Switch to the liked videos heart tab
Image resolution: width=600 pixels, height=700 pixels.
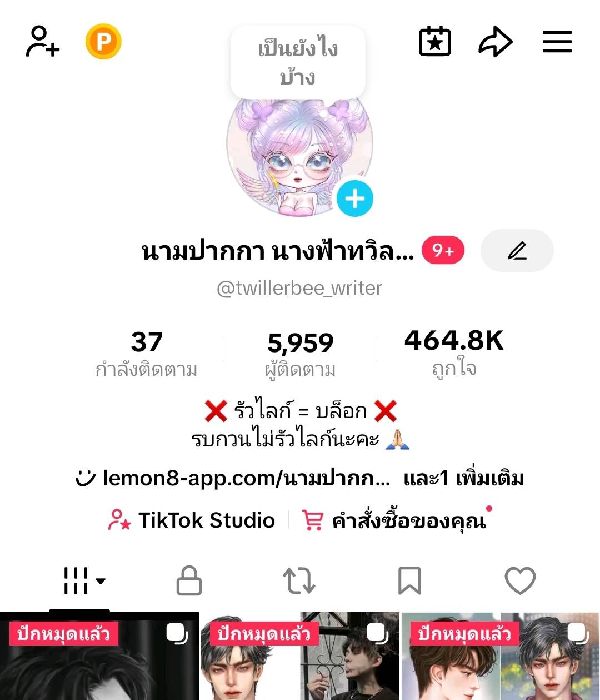519,580
